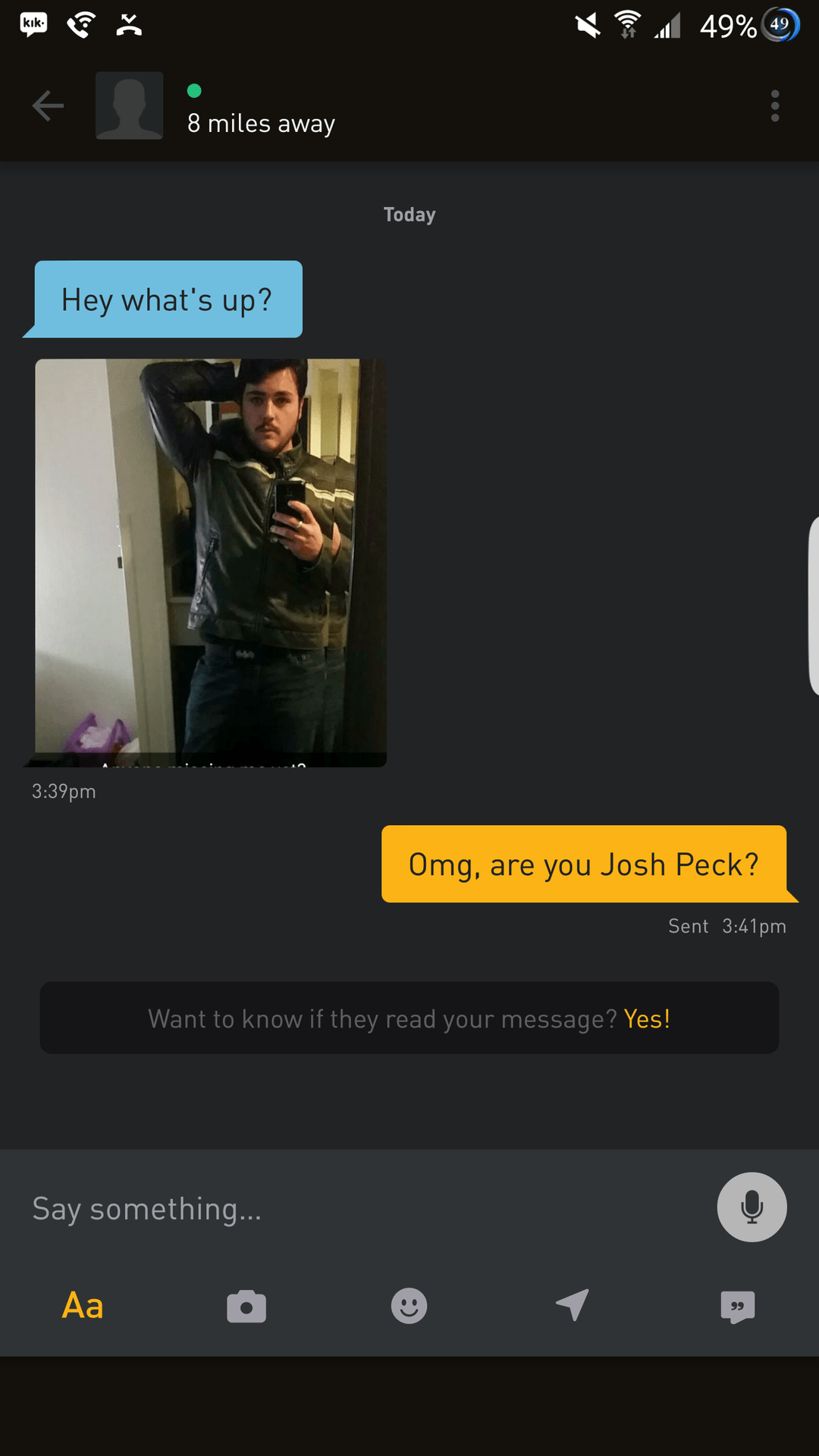
Task: View the received mirror selfie photo
Action: click(211, 562)
